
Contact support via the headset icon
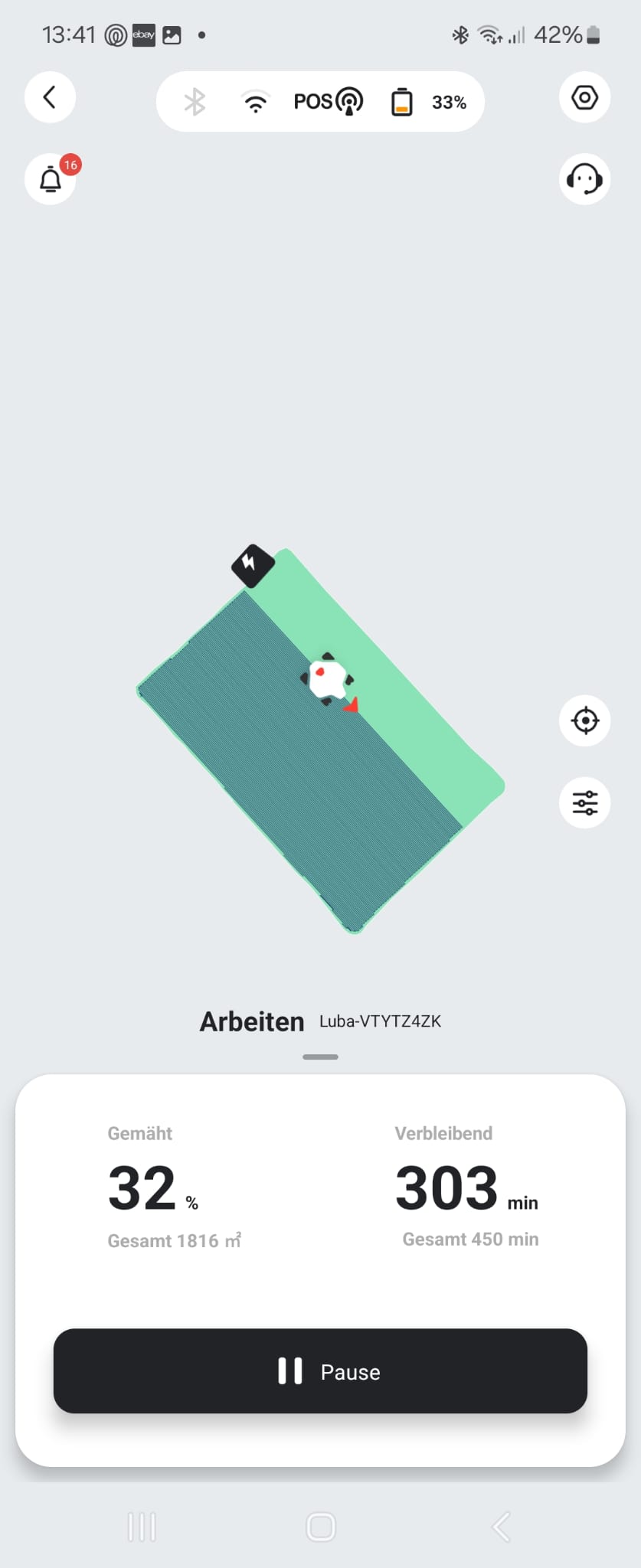pyautogui.click(x=584, y=180)
